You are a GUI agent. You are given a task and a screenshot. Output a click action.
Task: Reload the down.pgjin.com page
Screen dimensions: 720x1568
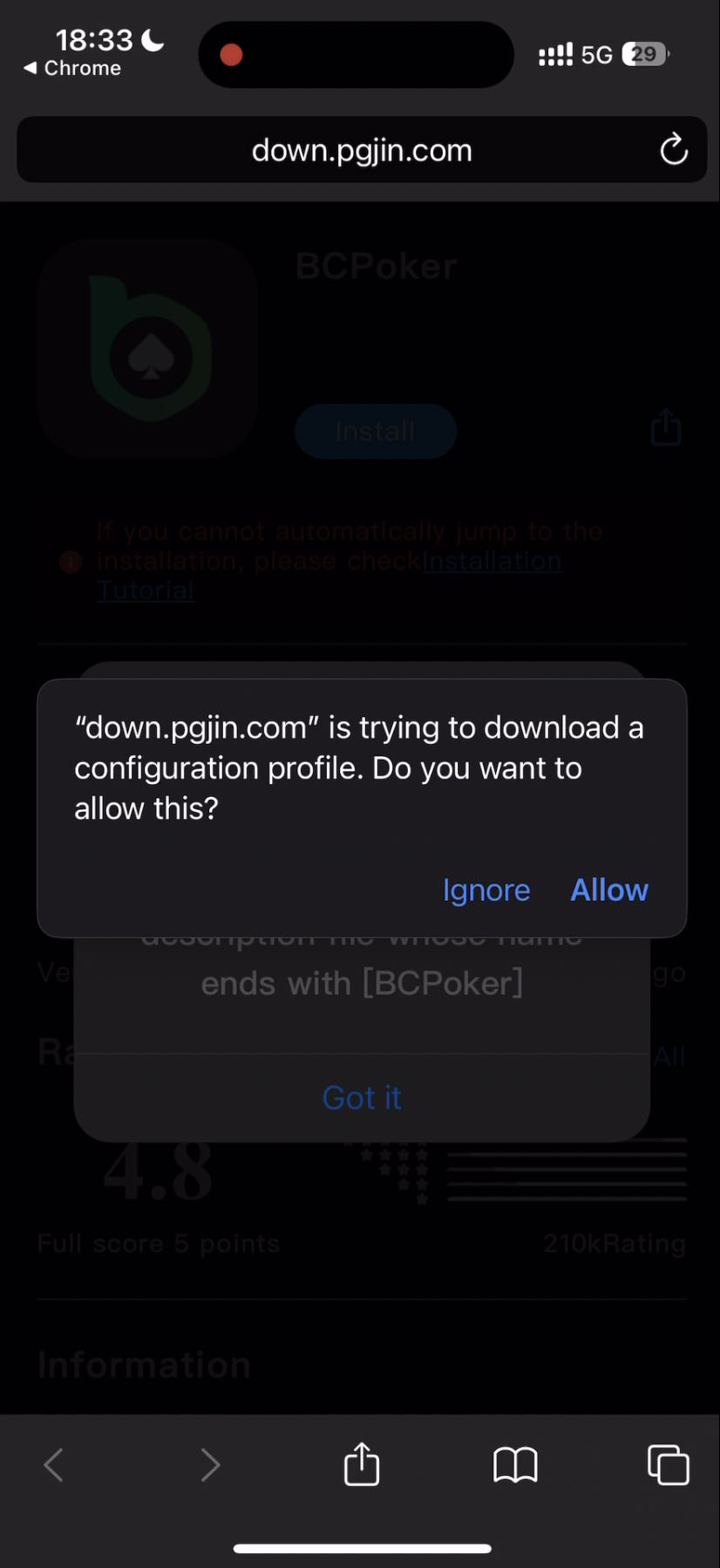tap(673, 150)
